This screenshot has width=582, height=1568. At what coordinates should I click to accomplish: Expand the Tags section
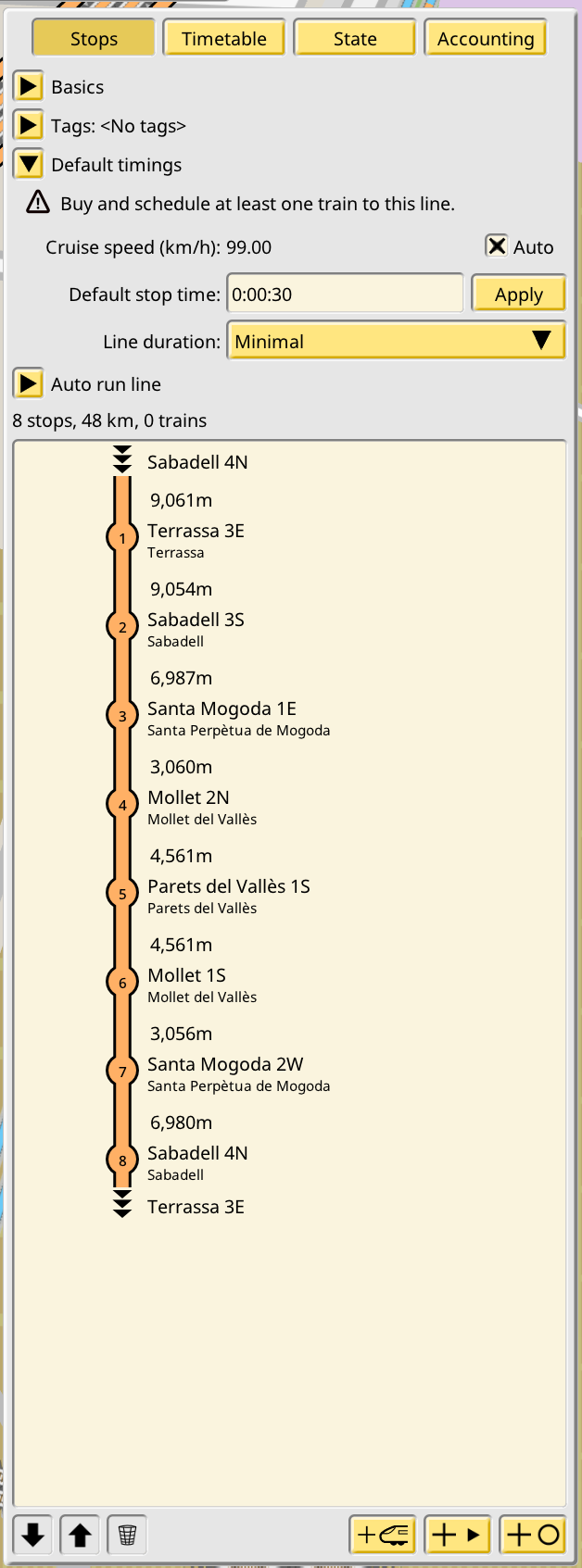coord(29,126)
